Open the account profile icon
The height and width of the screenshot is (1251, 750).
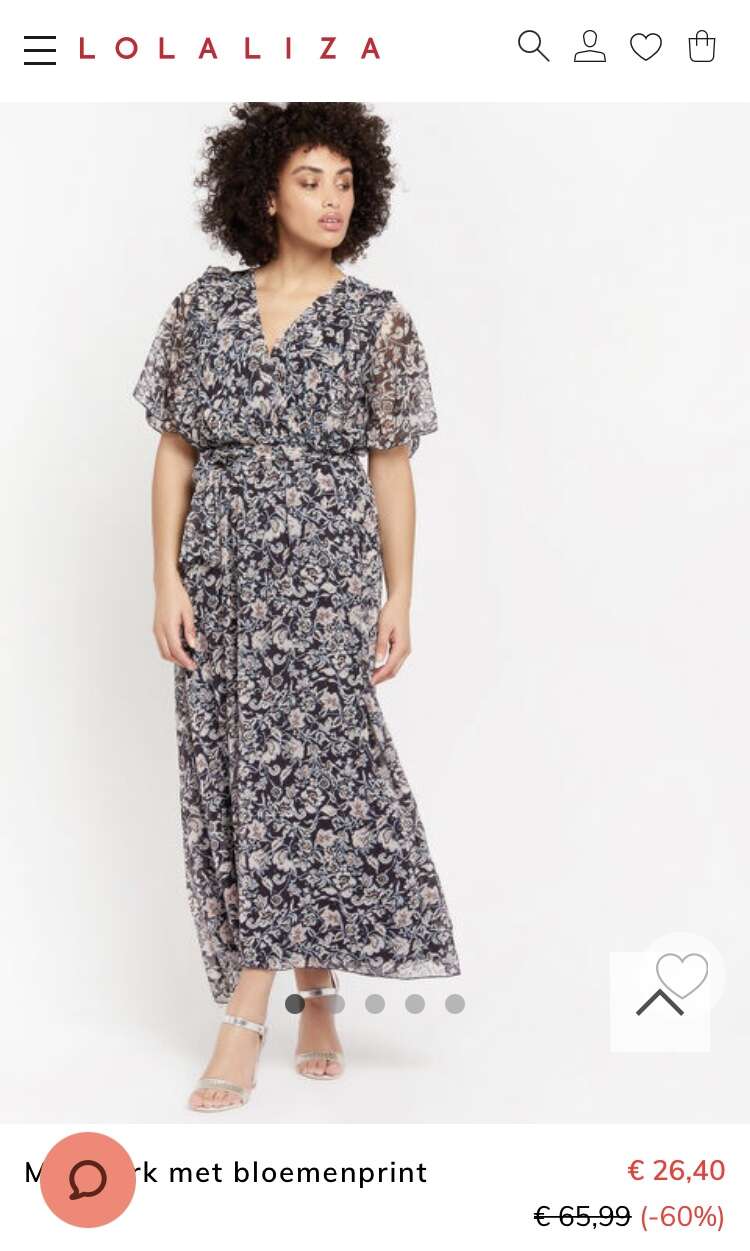coord(590,46)
